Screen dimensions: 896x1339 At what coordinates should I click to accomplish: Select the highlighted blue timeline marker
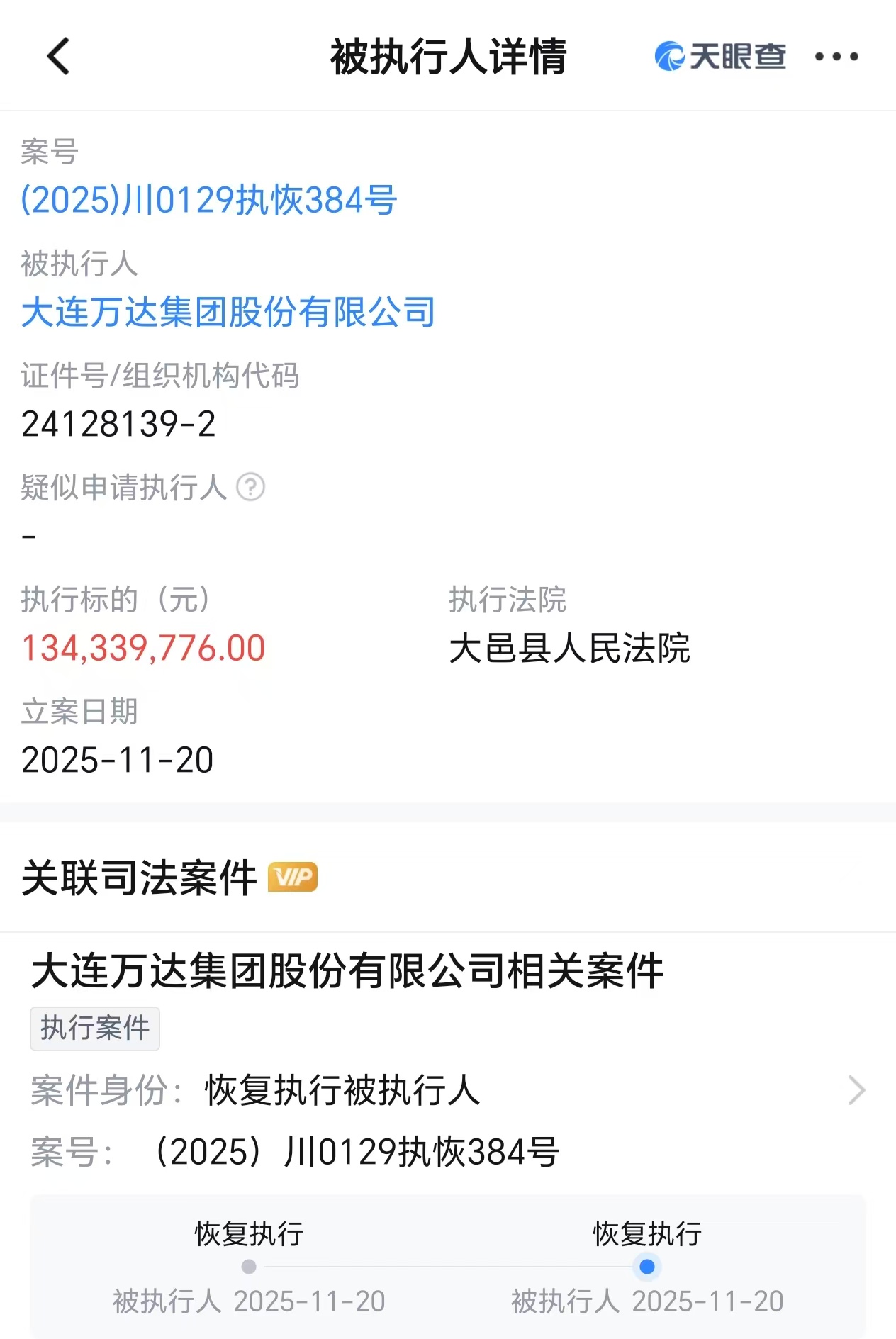click(x=646, y=1265)
